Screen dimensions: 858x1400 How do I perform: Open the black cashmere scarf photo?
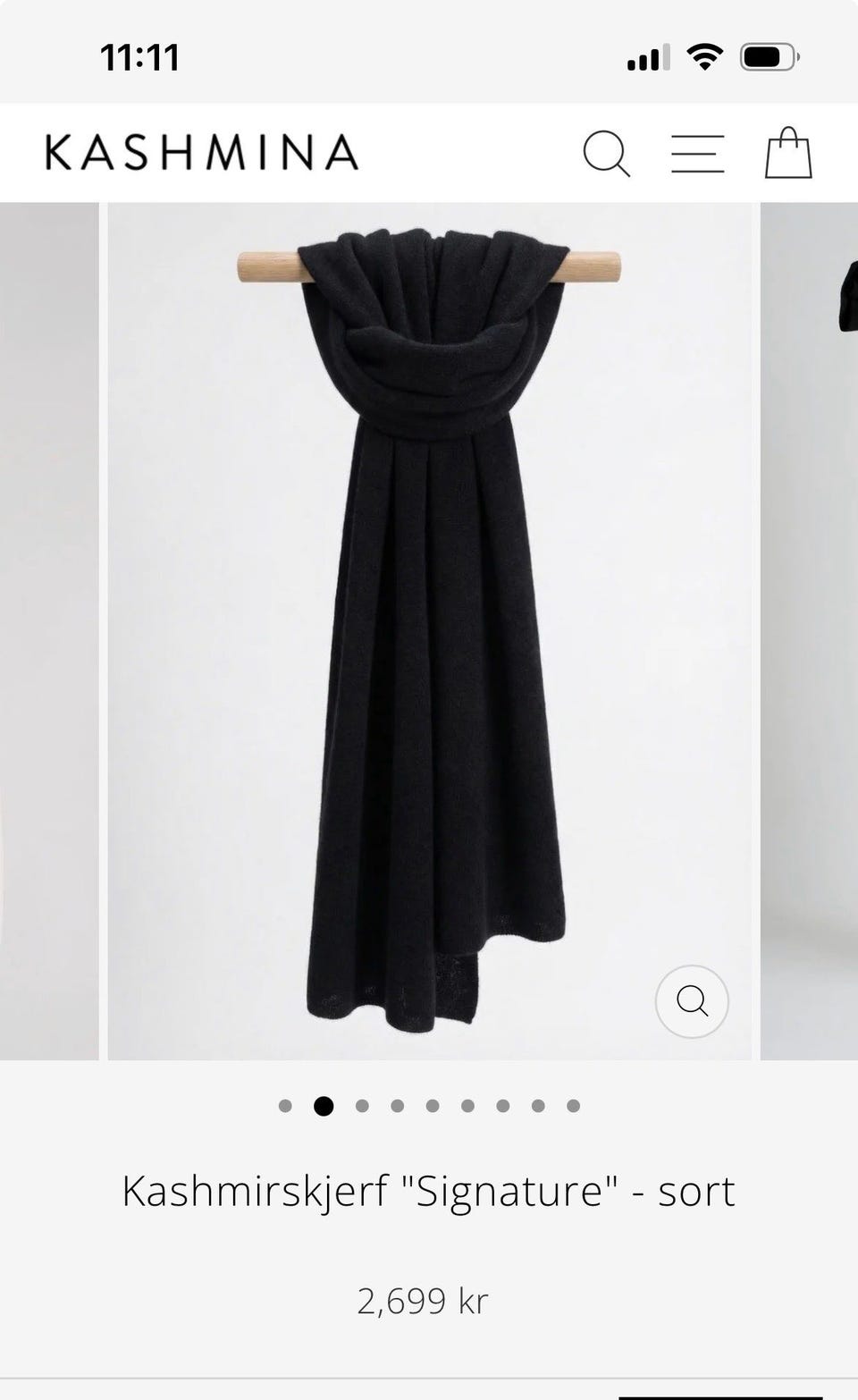430,631
